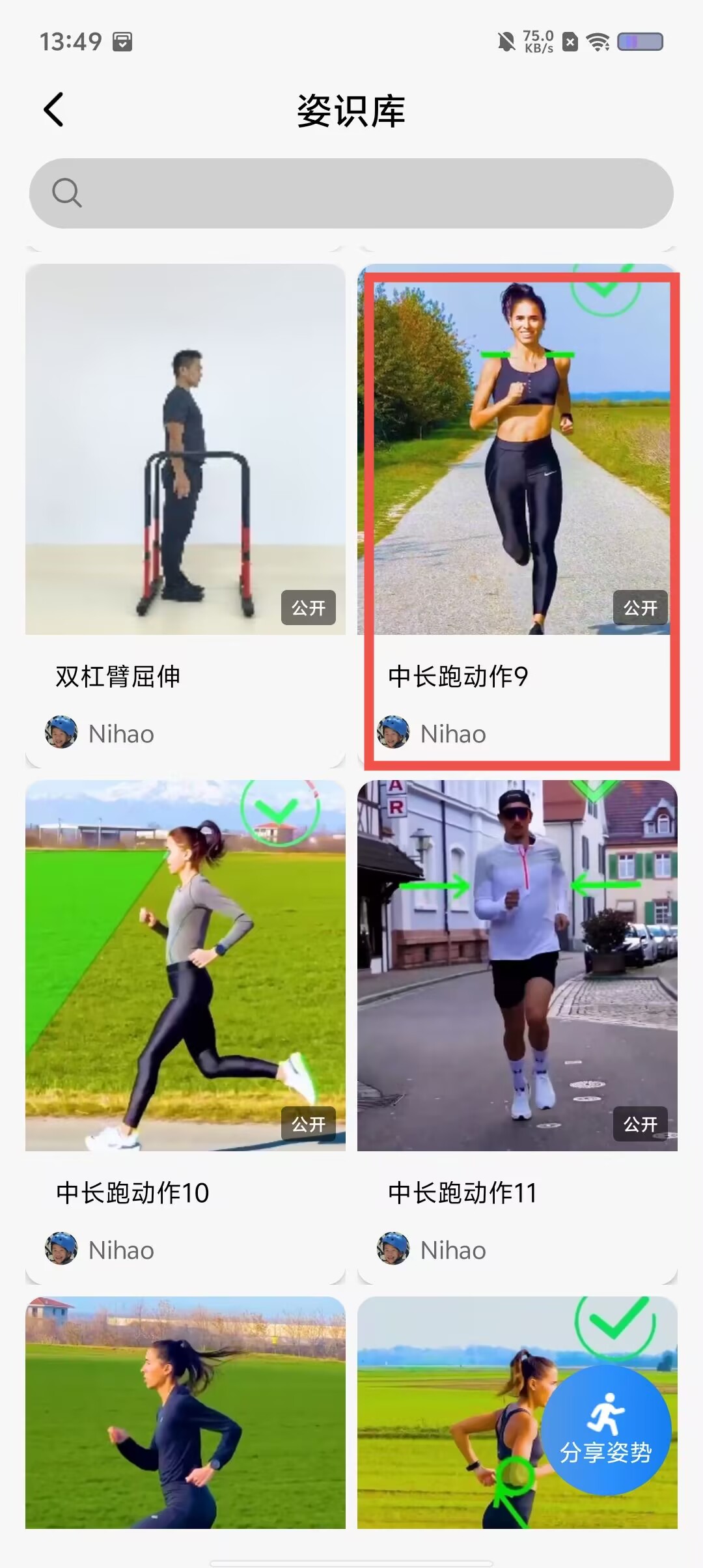Open the runner in navy top card
The image size is (703, 1568).
click(x=186, y=1412)
